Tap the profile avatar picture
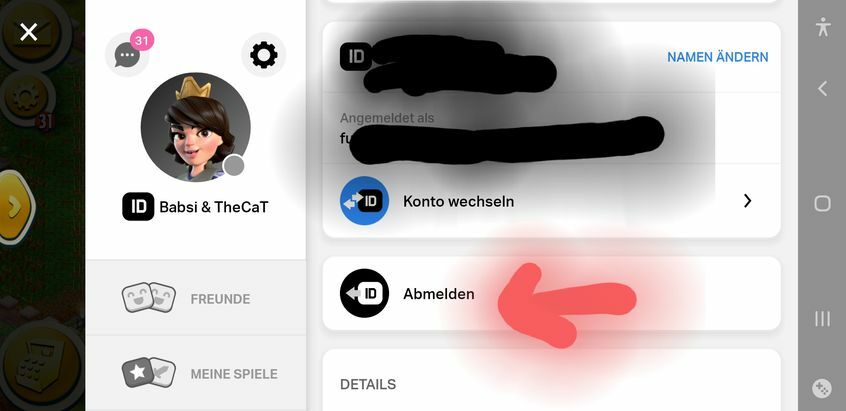This screenshot has height=411, width=846. (195, 126)
